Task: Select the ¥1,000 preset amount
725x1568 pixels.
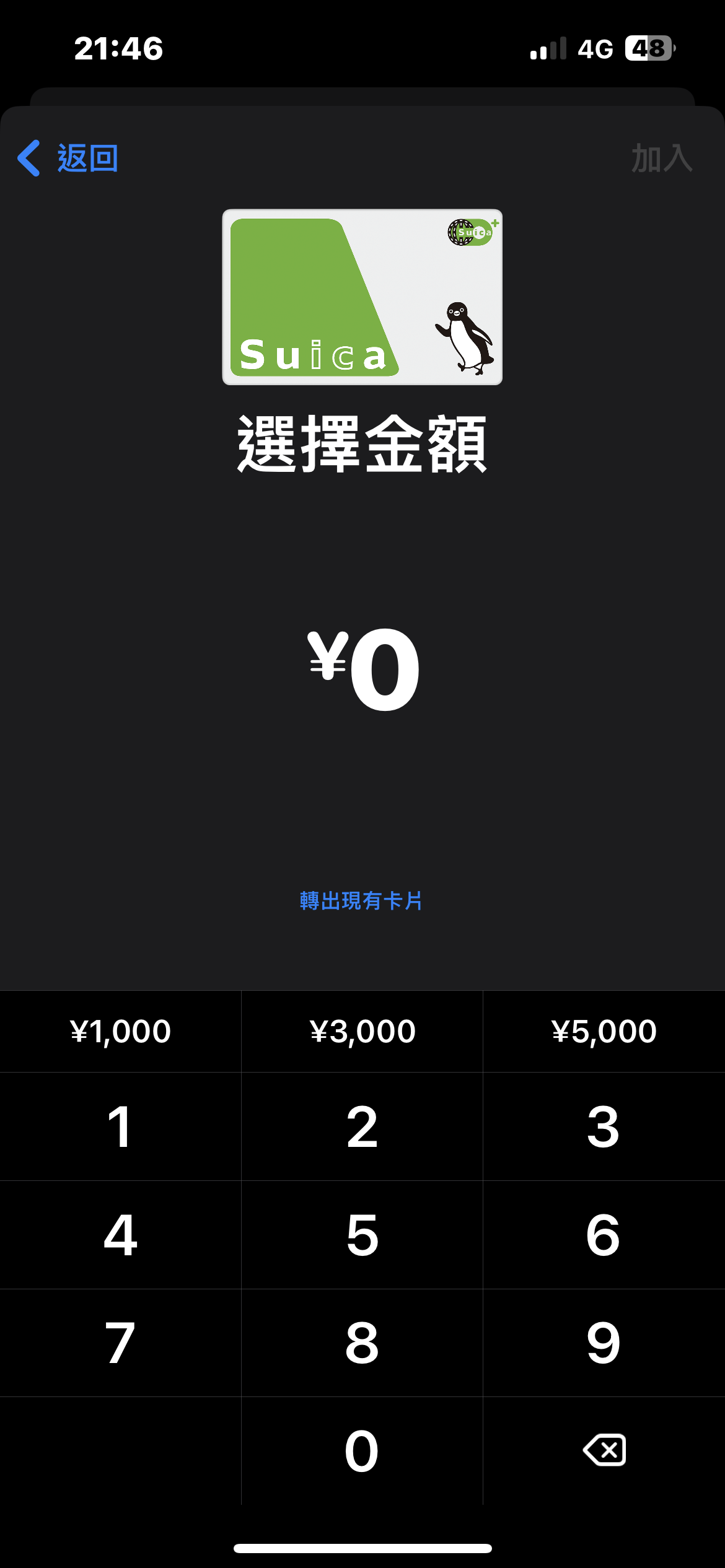Action: coord(120,1031)
